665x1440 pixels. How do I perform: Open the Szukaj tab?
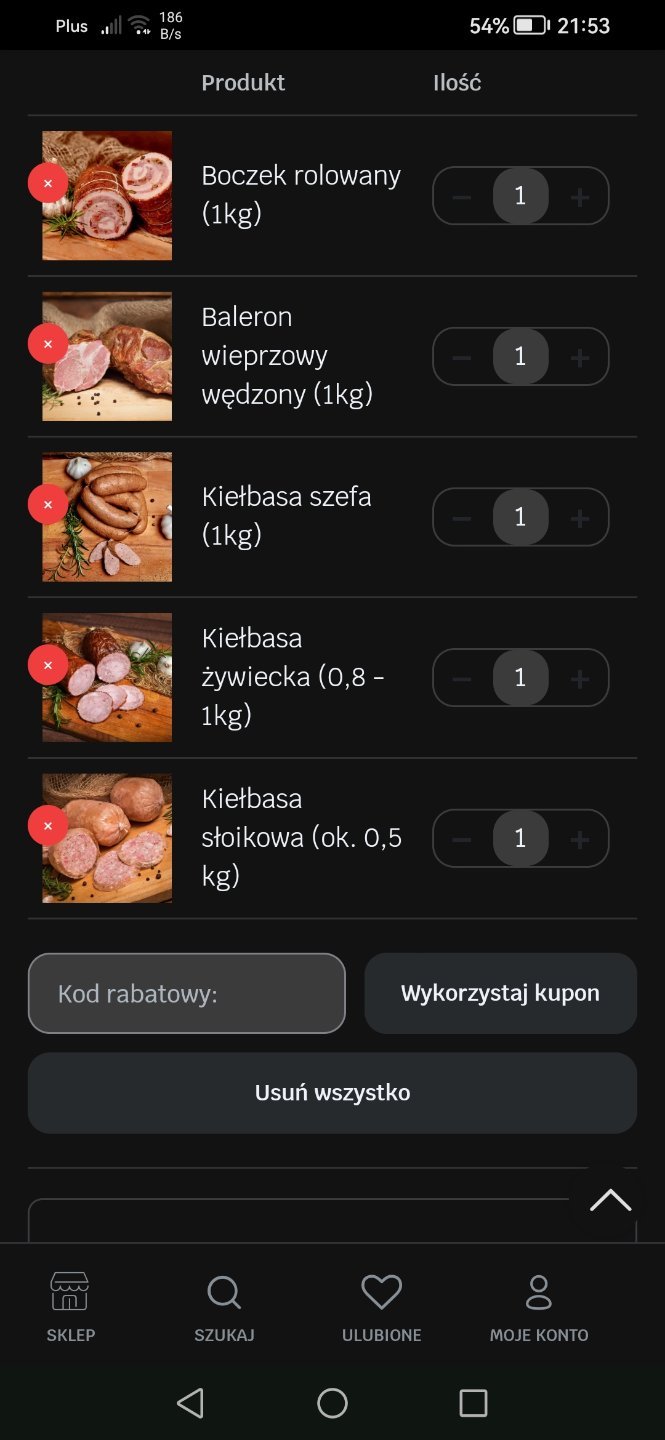[x=224, y=1306]
